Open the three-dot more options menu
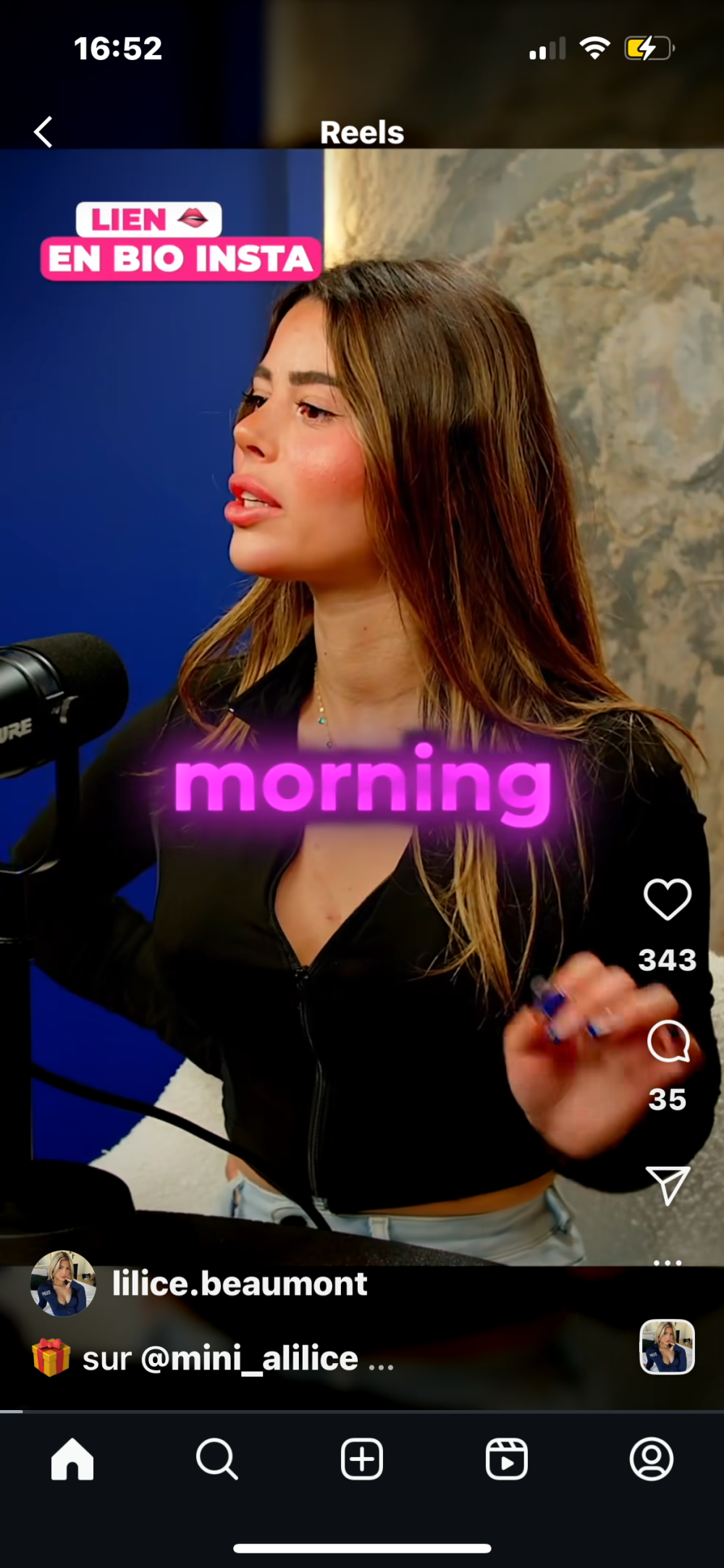 pos(667,1262)
